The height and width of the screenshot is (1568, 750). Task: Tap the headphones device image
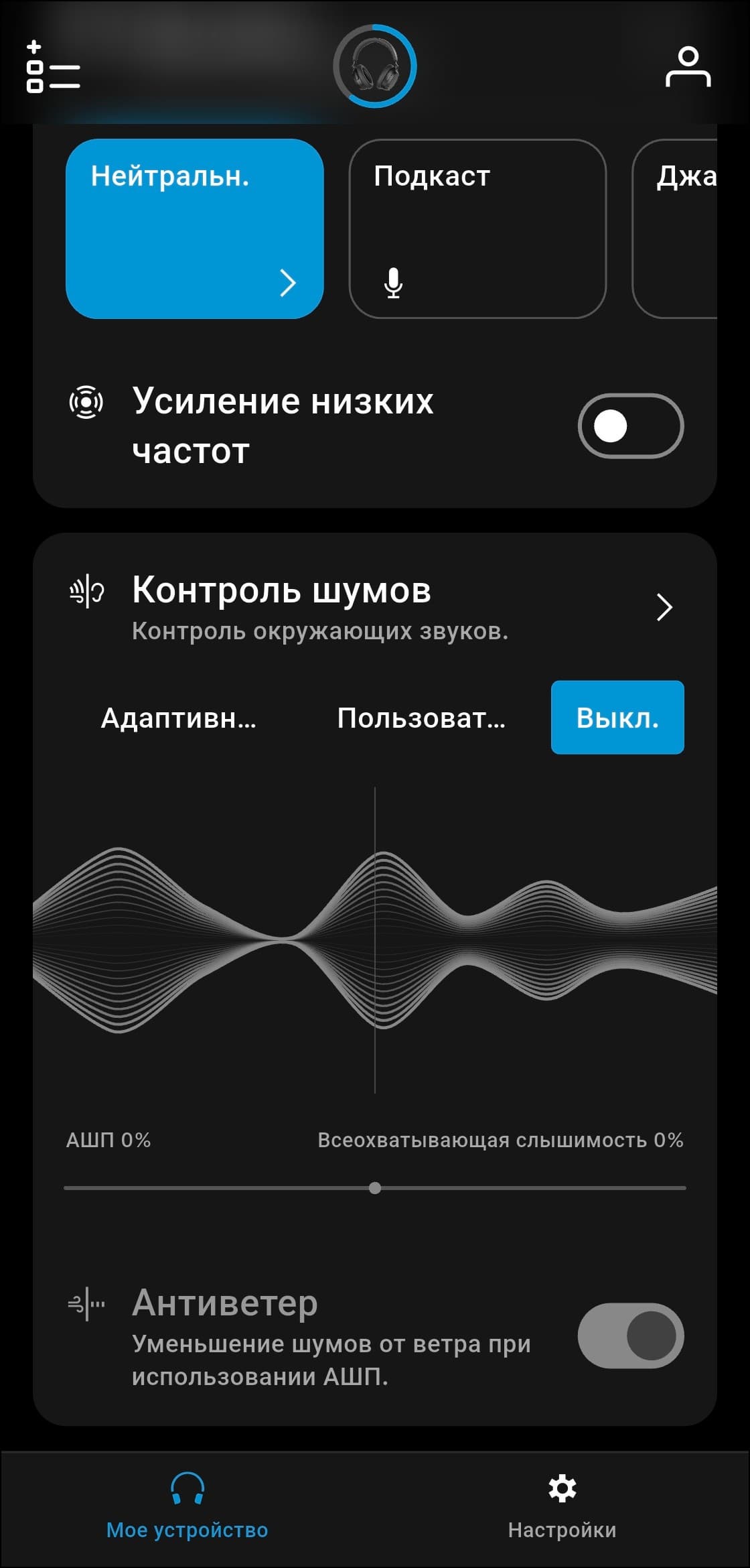(x=375, y=66)
